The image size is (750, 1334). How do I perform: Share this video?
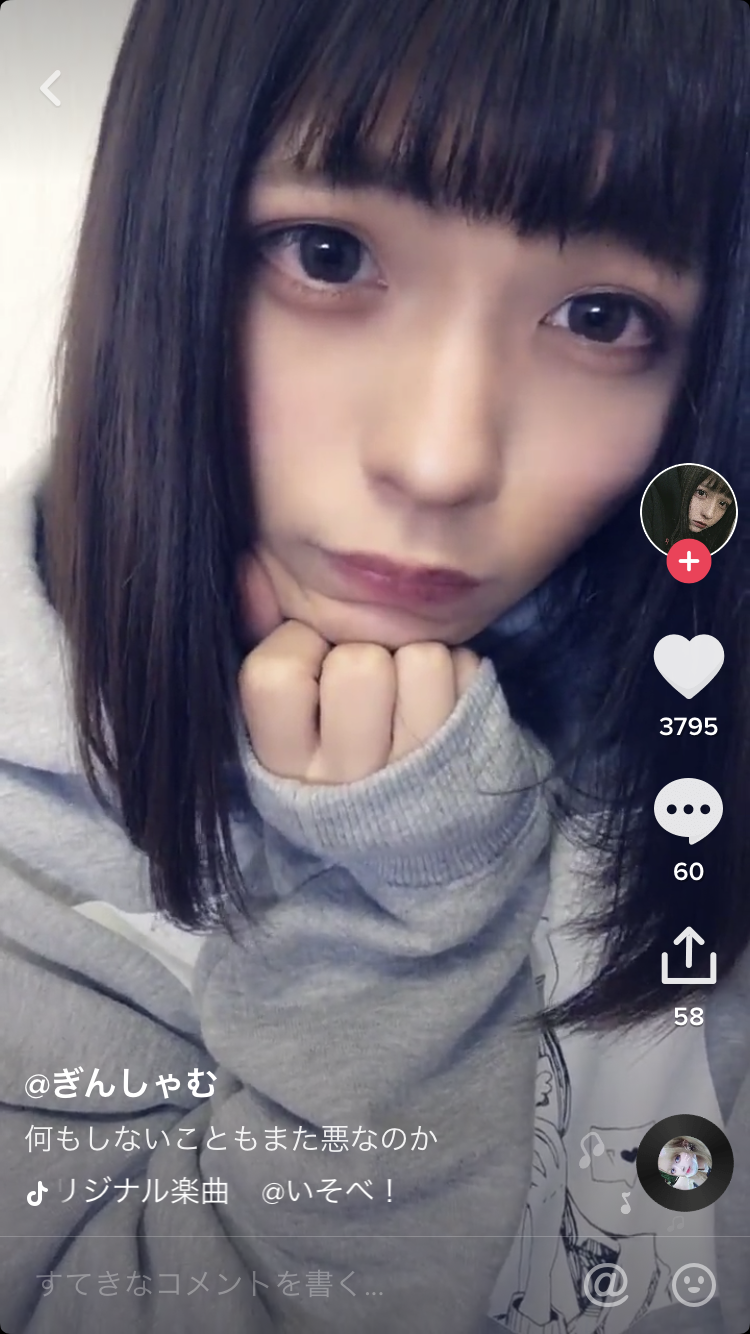tap(688, 956)
